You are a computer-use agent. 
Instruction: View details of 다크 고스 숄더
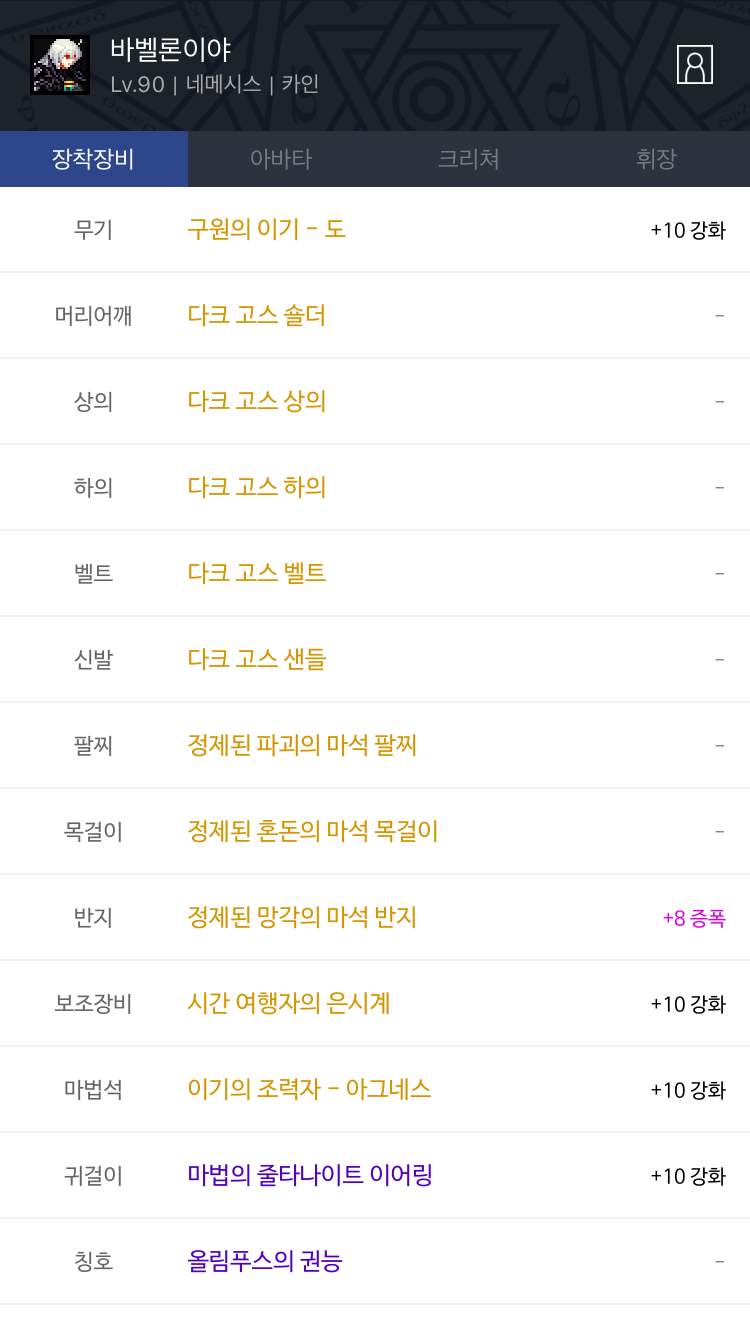point(375,316)
